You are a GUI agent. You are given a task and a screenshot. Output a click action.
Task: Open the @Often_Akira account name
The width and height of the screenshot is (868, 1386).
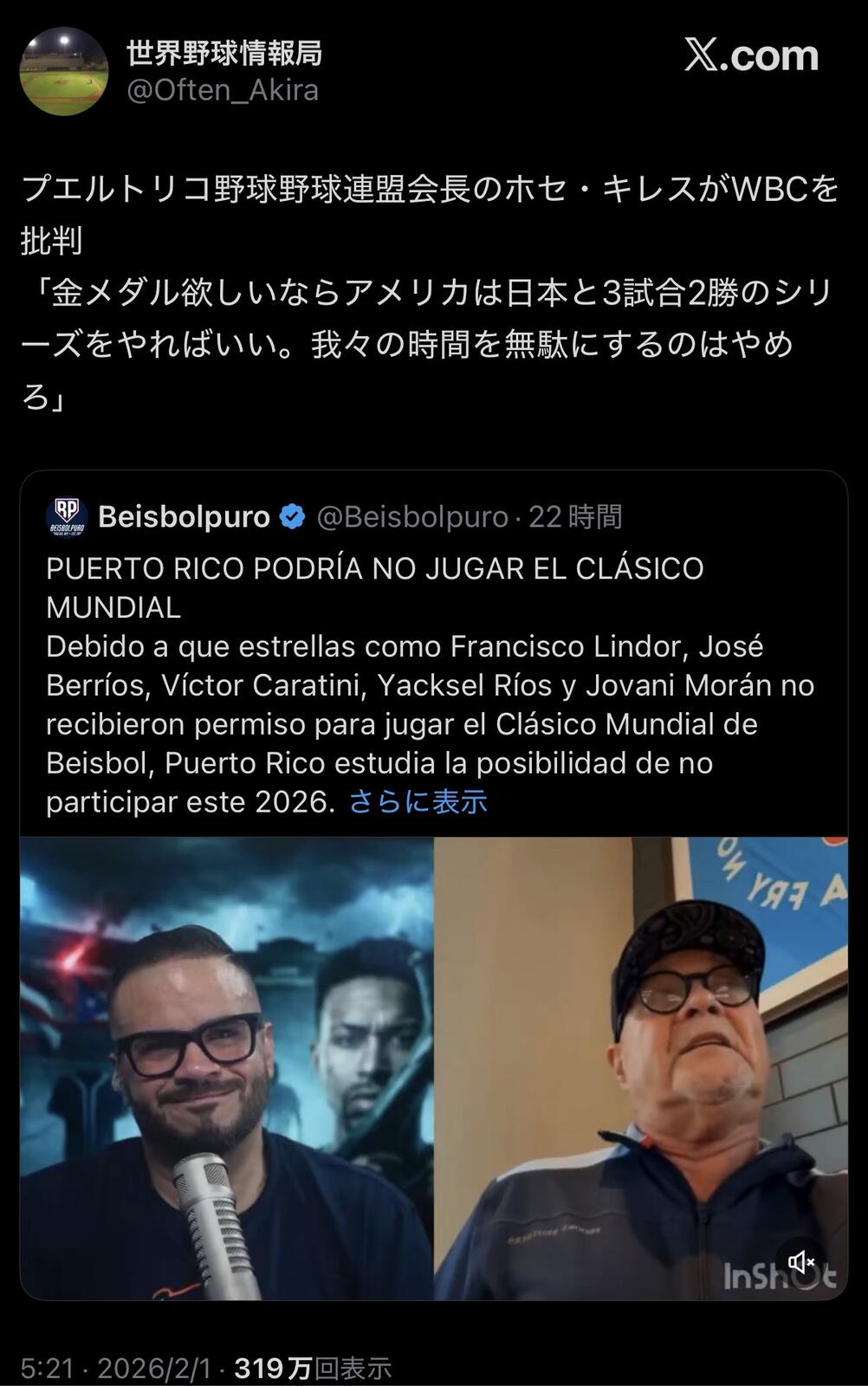click(223, 90)
